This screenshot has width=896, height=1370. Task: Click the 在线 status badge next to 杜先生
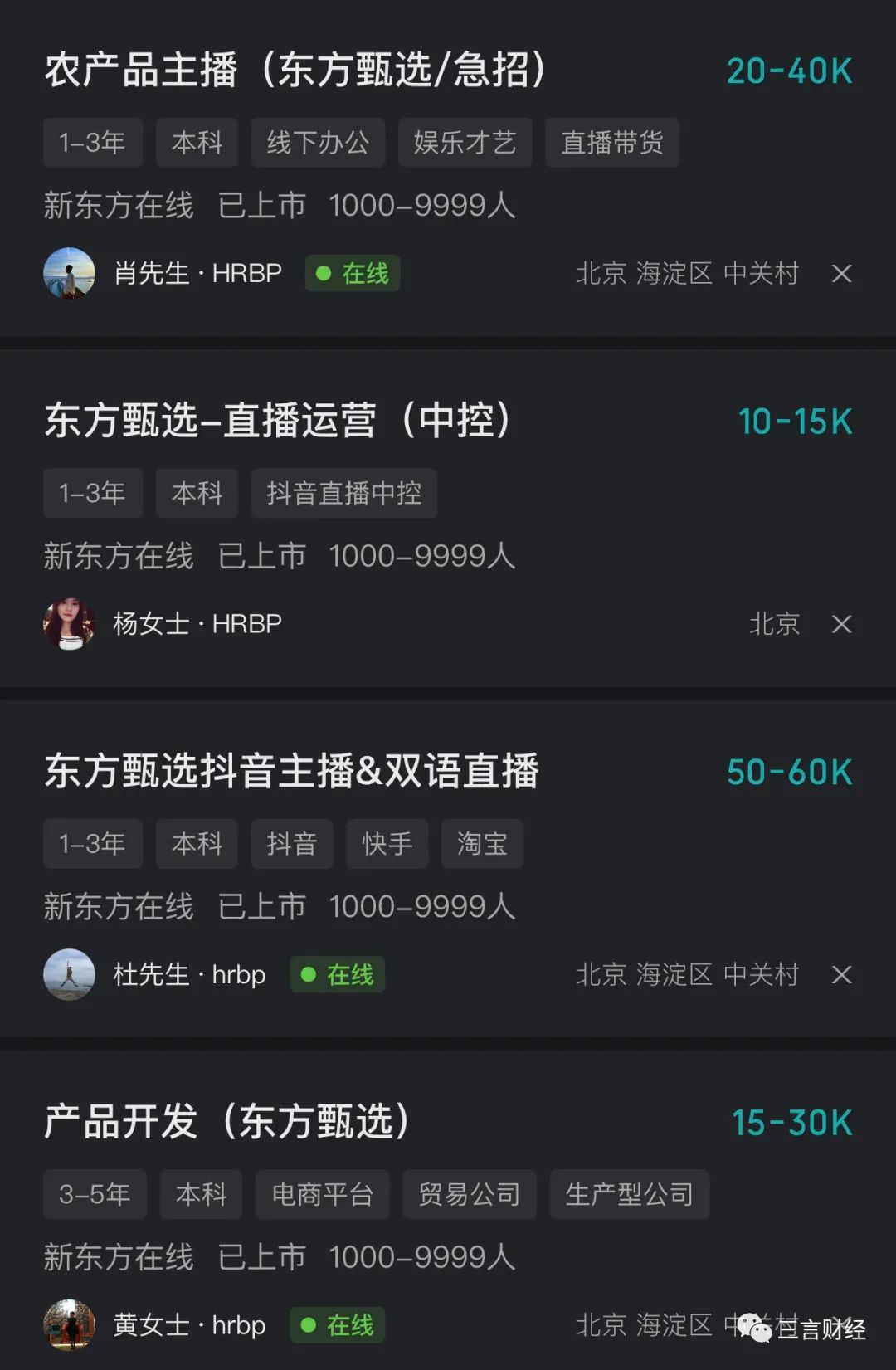coord(337,975)
